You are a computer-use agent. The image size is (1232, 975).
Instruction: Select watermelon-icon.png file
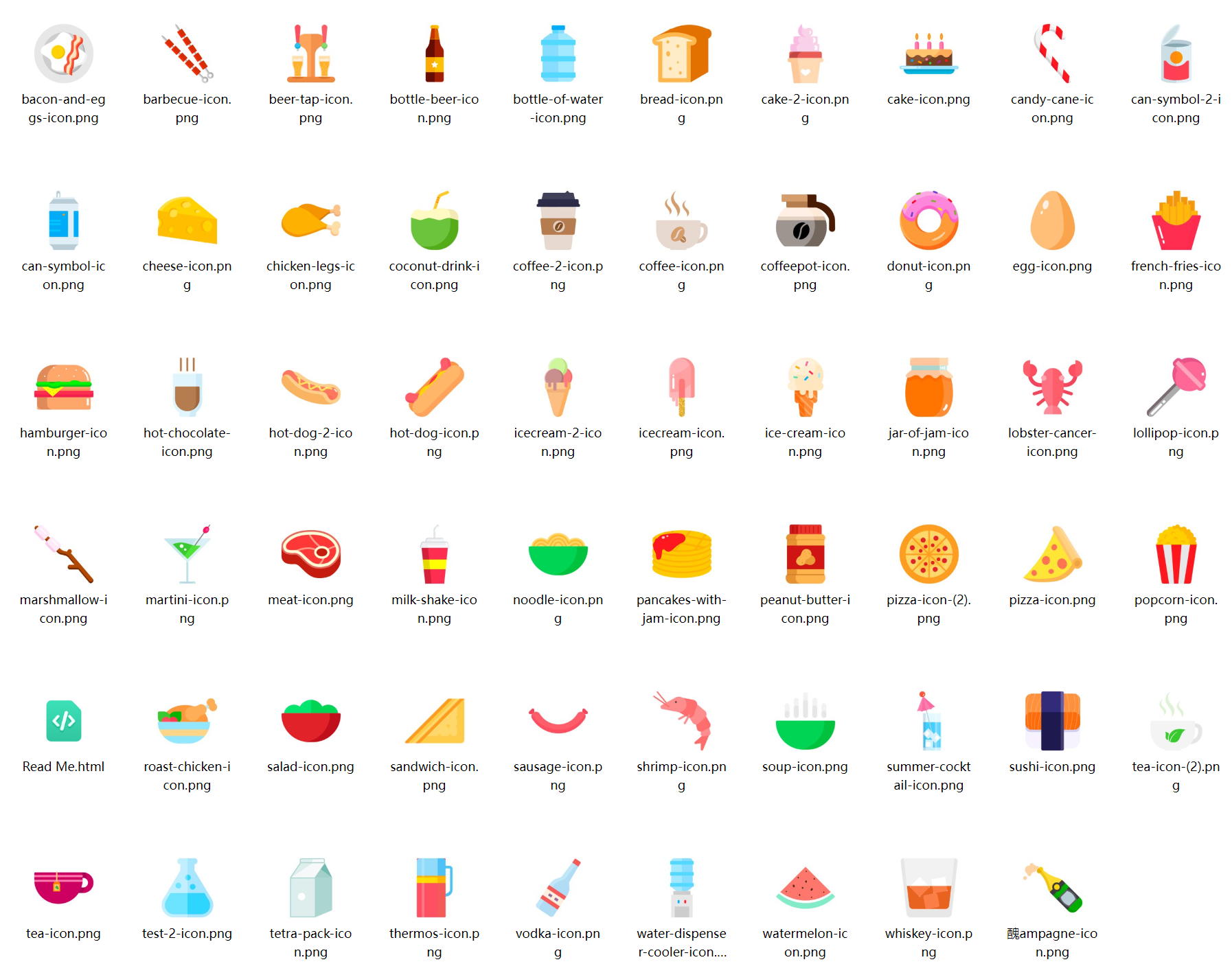[x=805, y=888]
